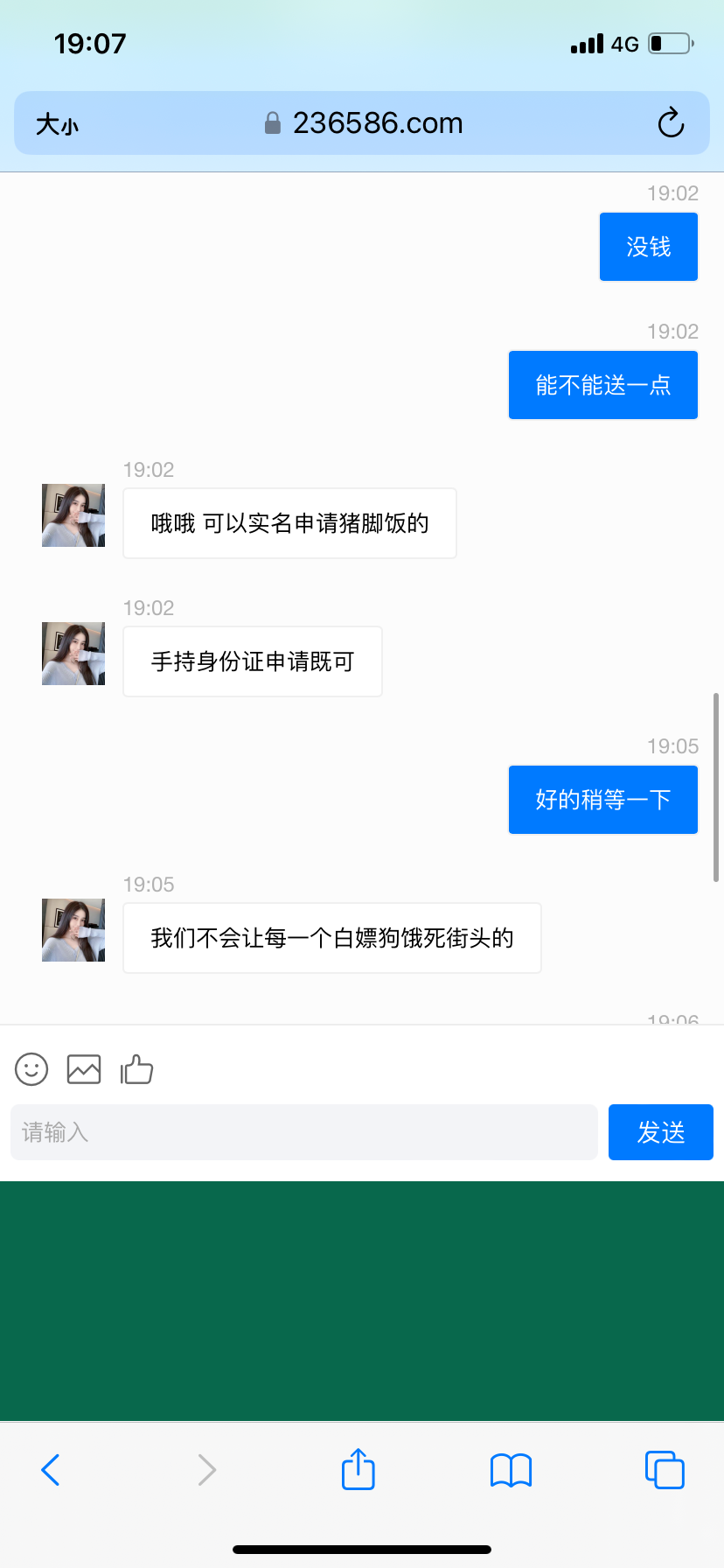The height and width of the screenshot is (1568, 724).
Task: Open the bookmarks icon in bottom toolbar
Action: [x=511, y=1470]
